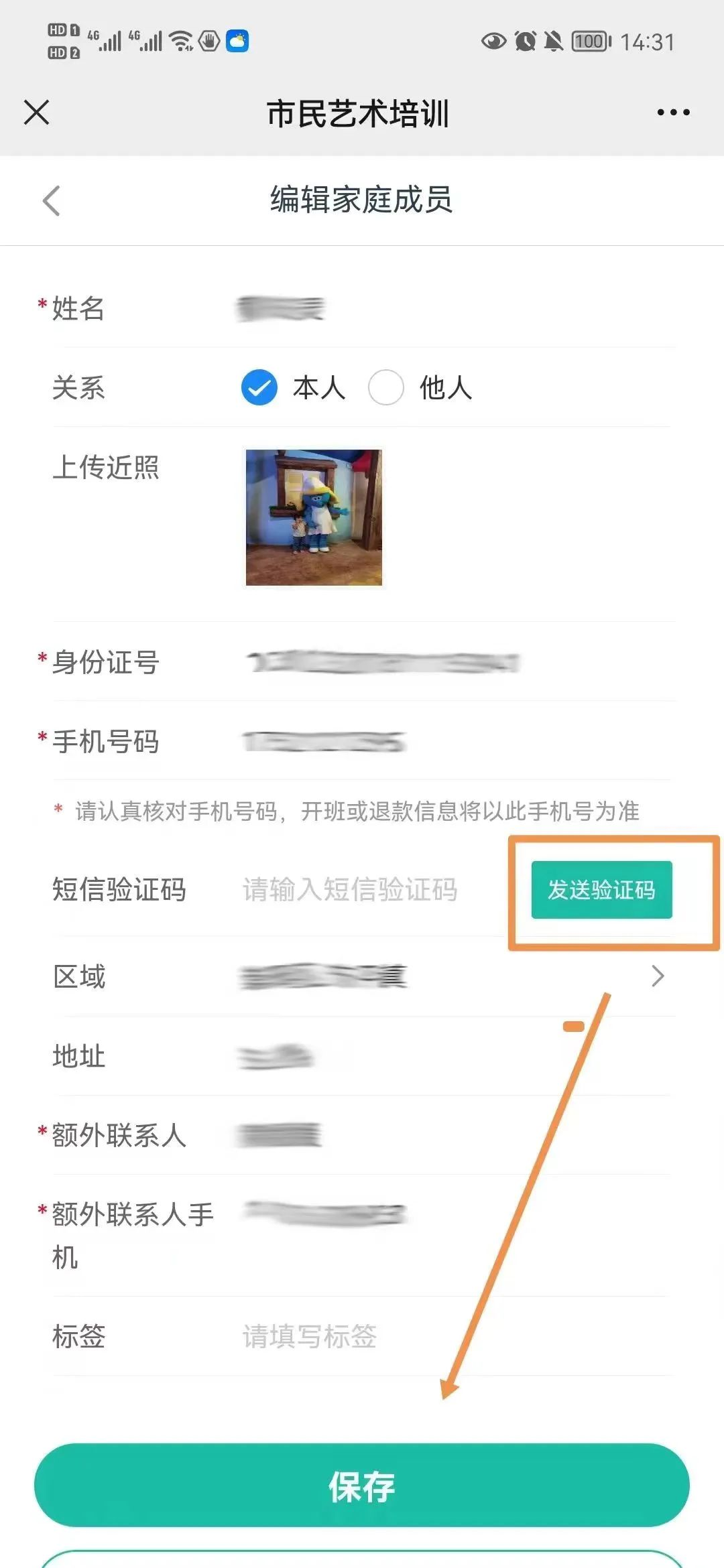
Task: Go back from 编辑家庭成员 page
Action: [x=52, y=200]
